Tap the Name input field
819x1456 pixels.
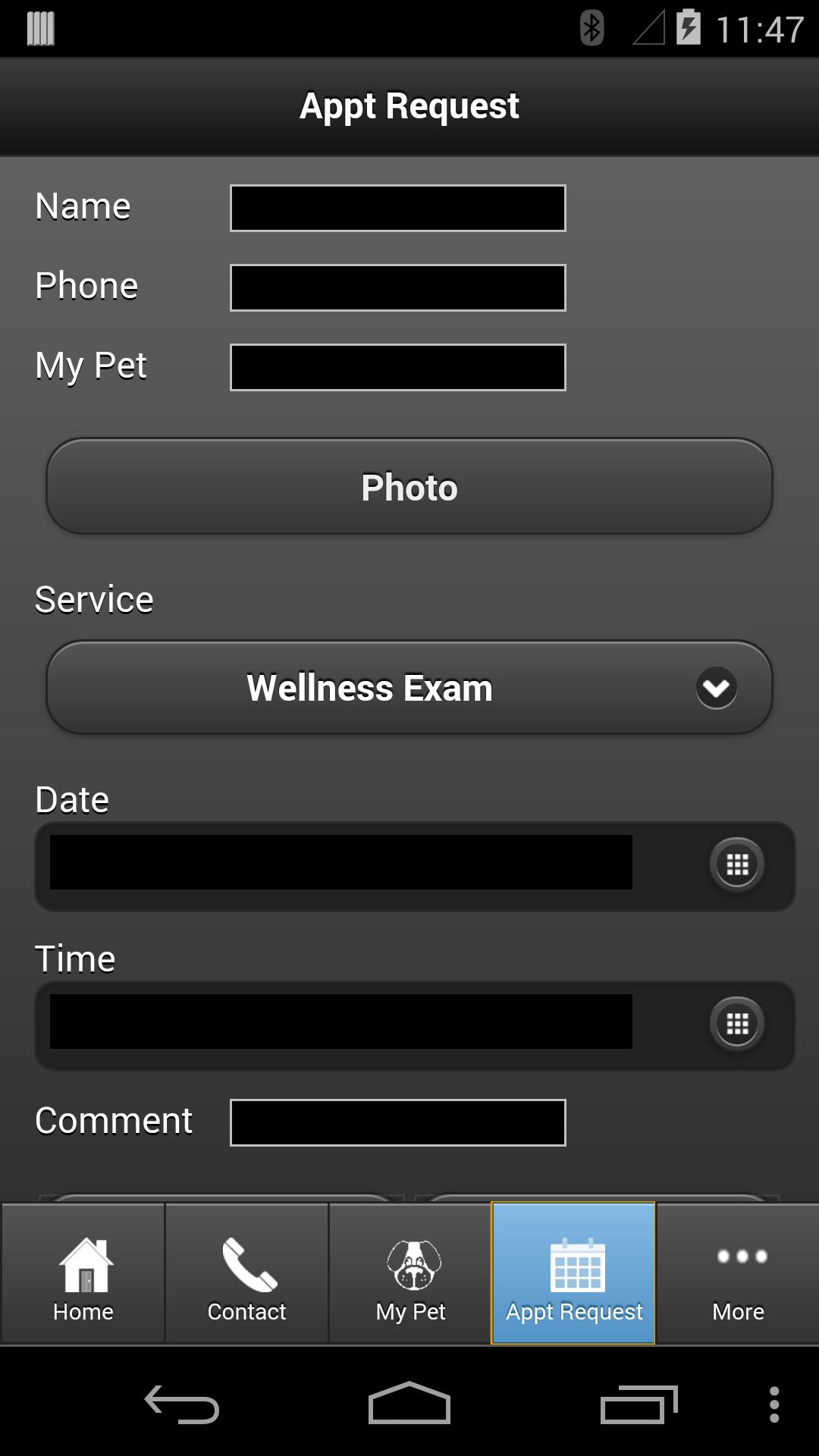pos(397,208)
